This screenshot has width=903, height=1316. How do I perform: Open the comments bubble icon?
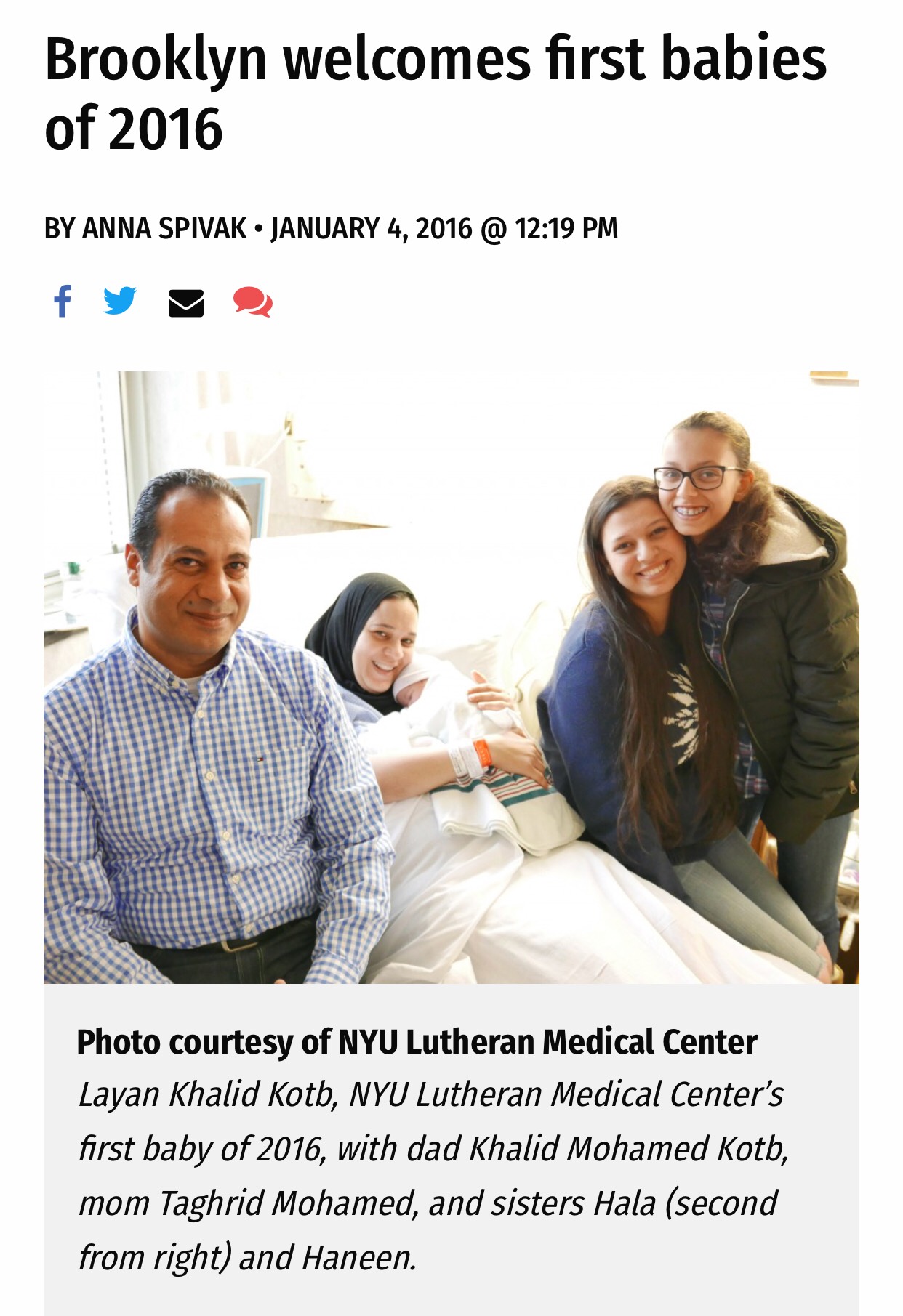(x=252, y=302)
